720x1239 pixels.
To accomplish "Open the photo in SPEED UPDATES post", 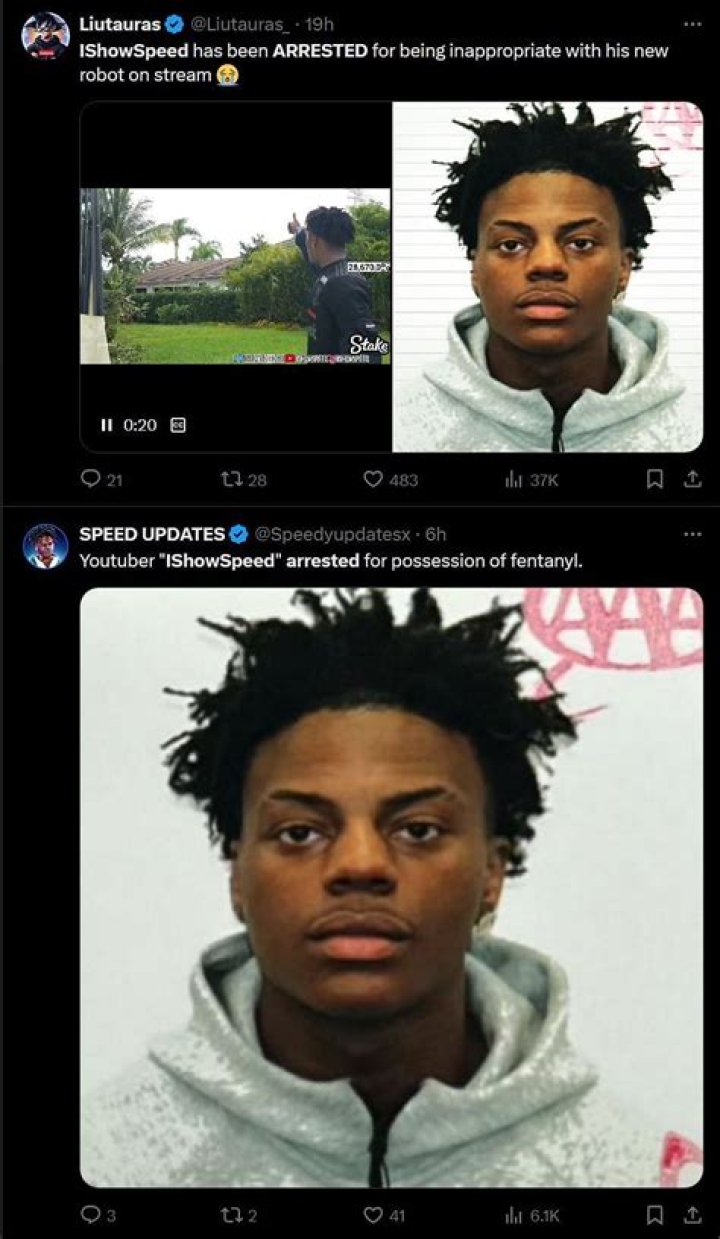I will coord(391,887).
